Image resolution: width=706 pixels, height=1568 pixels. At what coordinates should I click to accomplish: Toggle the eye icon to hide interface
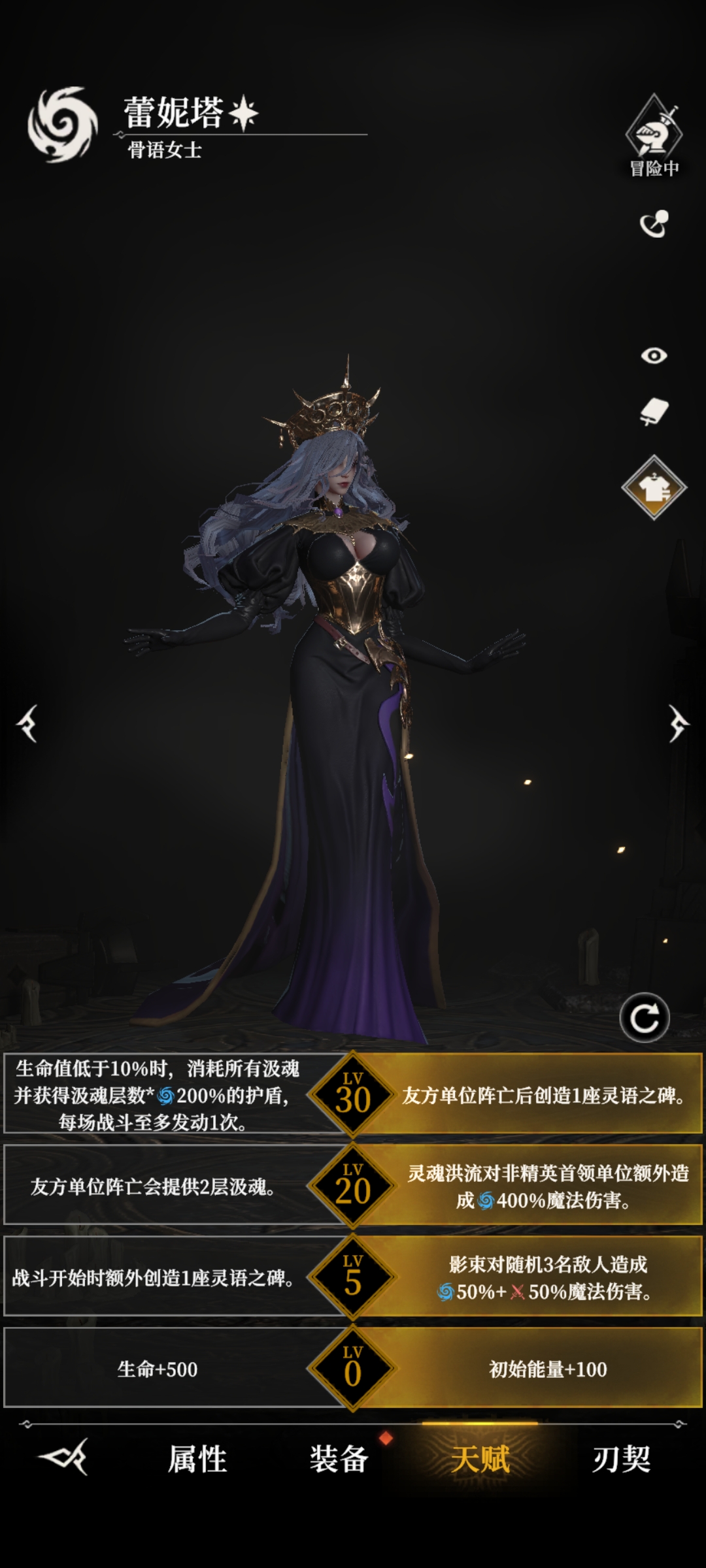pos(654,355)
